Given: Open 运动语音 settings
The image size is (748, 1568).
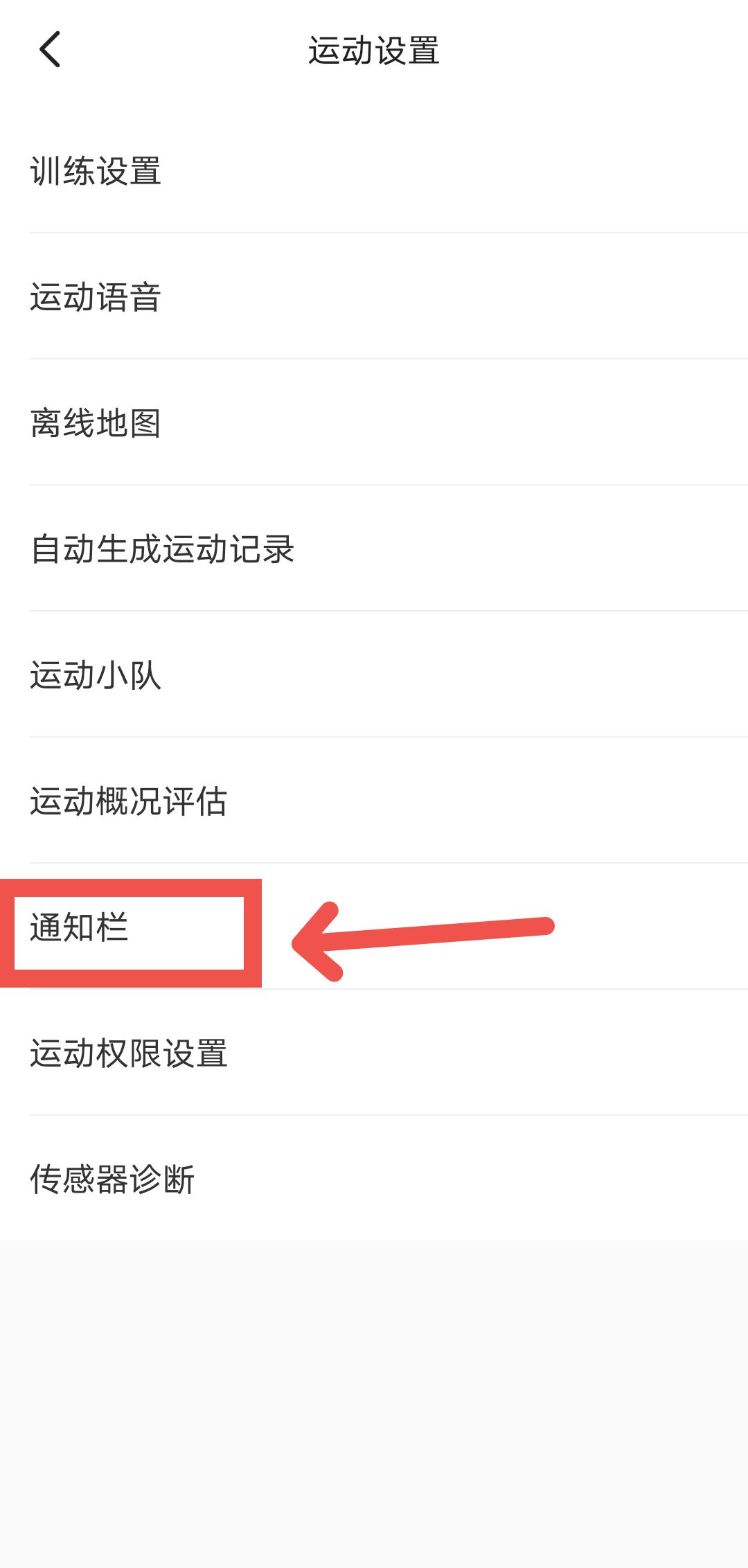Looking at the screenshot, I should pyautogui.click(x=96, y=297).
